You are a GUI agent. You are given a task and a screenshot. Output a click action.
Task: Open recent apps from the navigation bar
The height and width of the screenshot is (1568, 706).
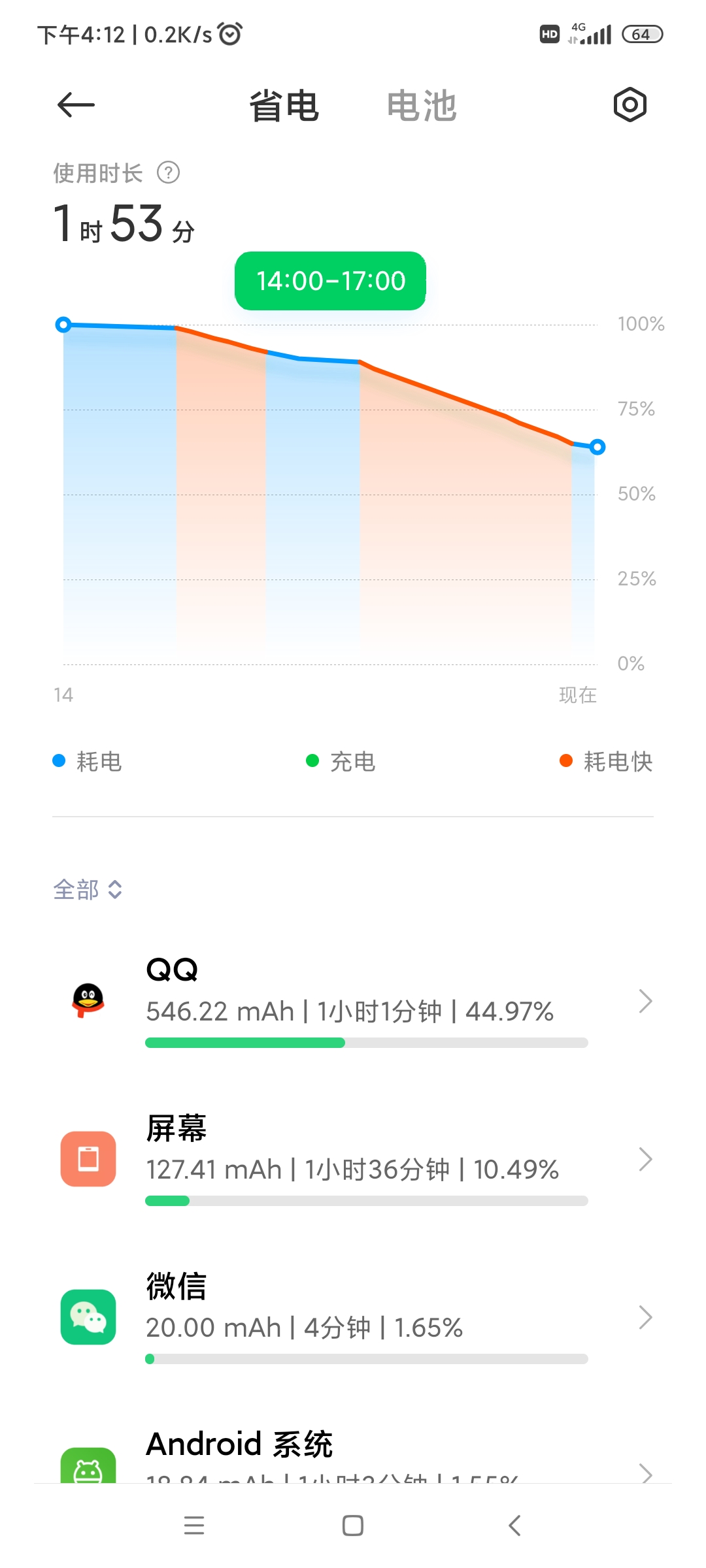tap(194, 1526)
